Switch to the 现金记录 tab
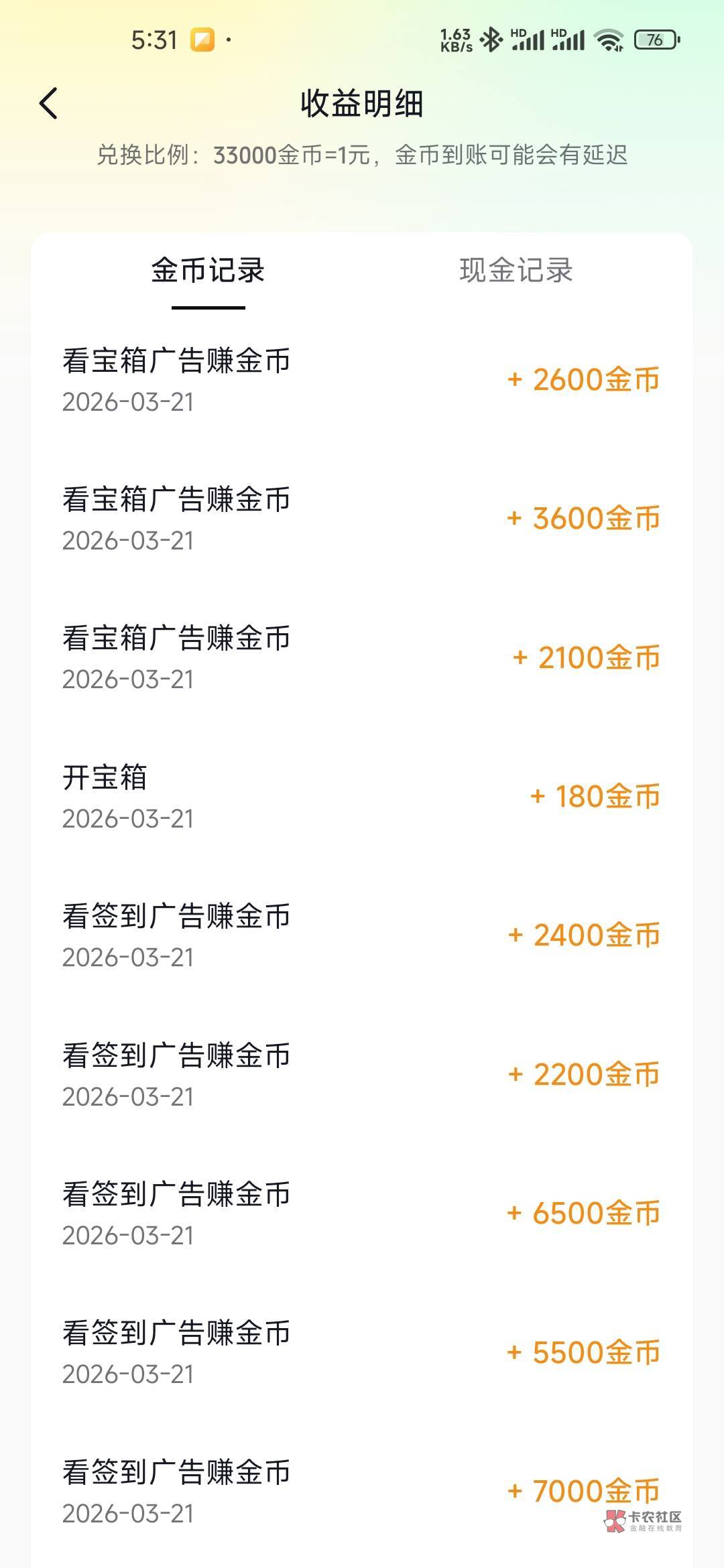This screenshot has height=1568, width=724. click(x=516, y=271)
